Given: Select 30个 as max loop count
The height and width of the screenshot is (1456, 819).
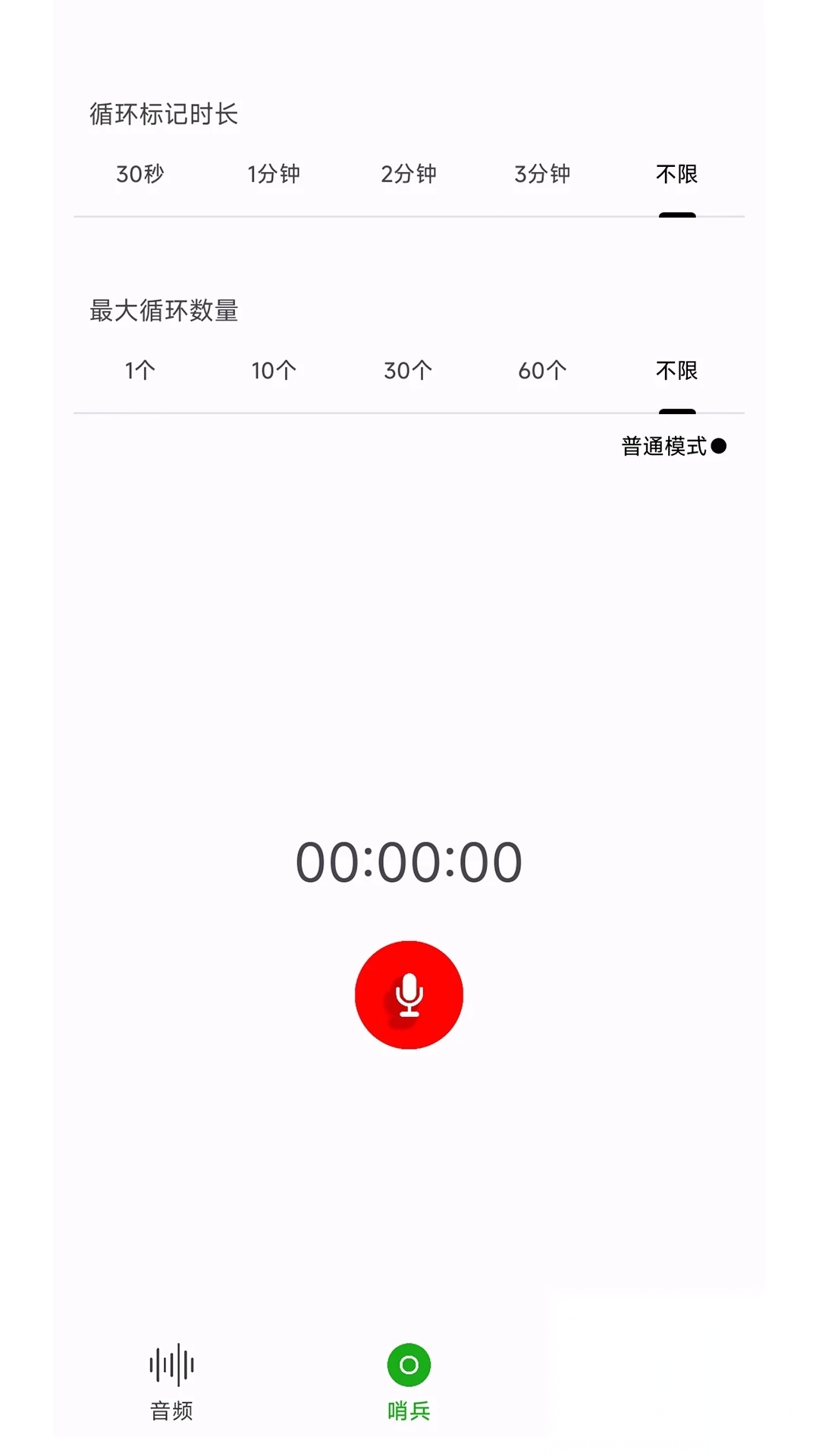Looking at the screenshot, I should 408,371.
